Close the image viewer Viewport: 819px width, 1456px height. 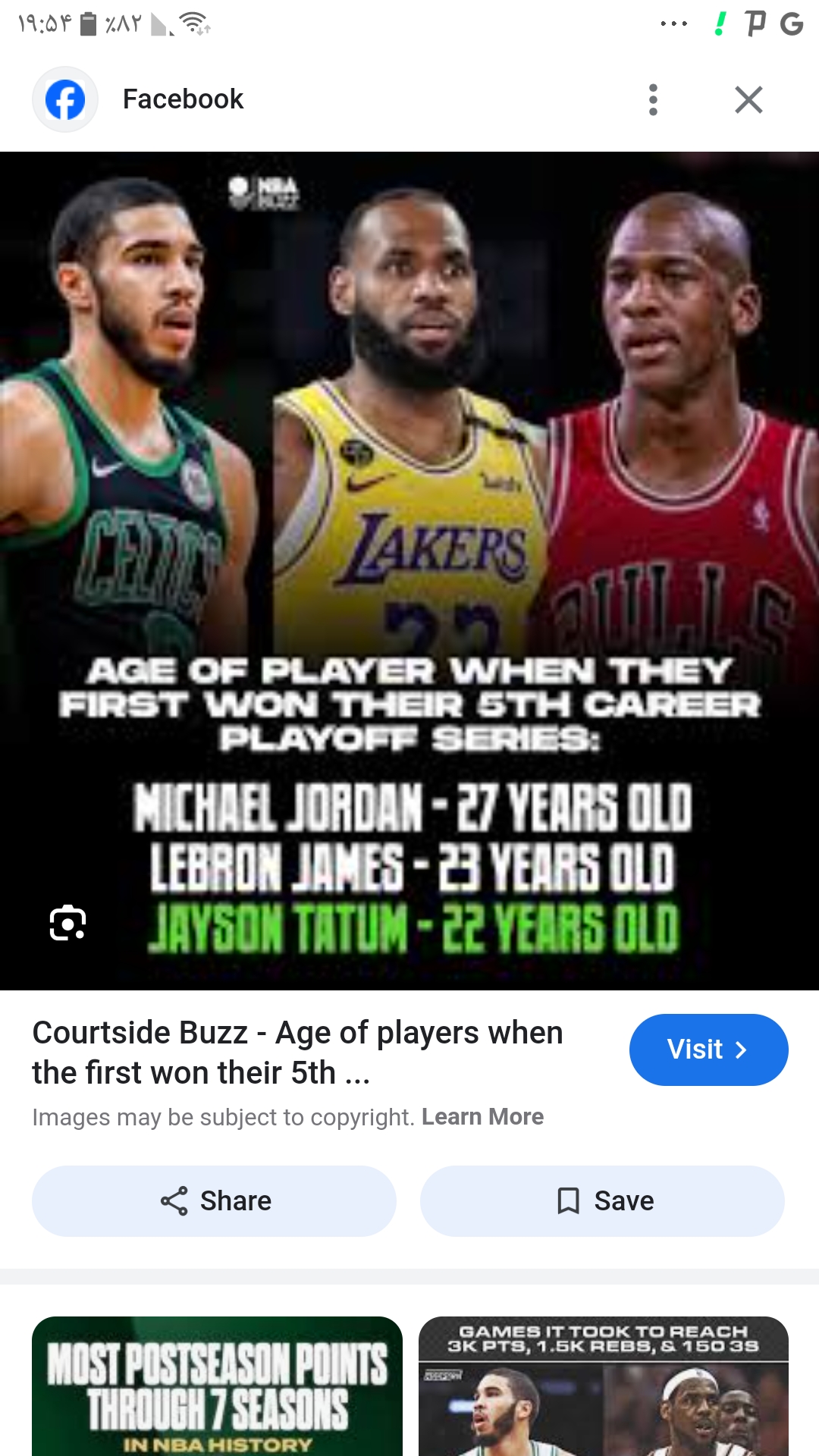[748, 99]
